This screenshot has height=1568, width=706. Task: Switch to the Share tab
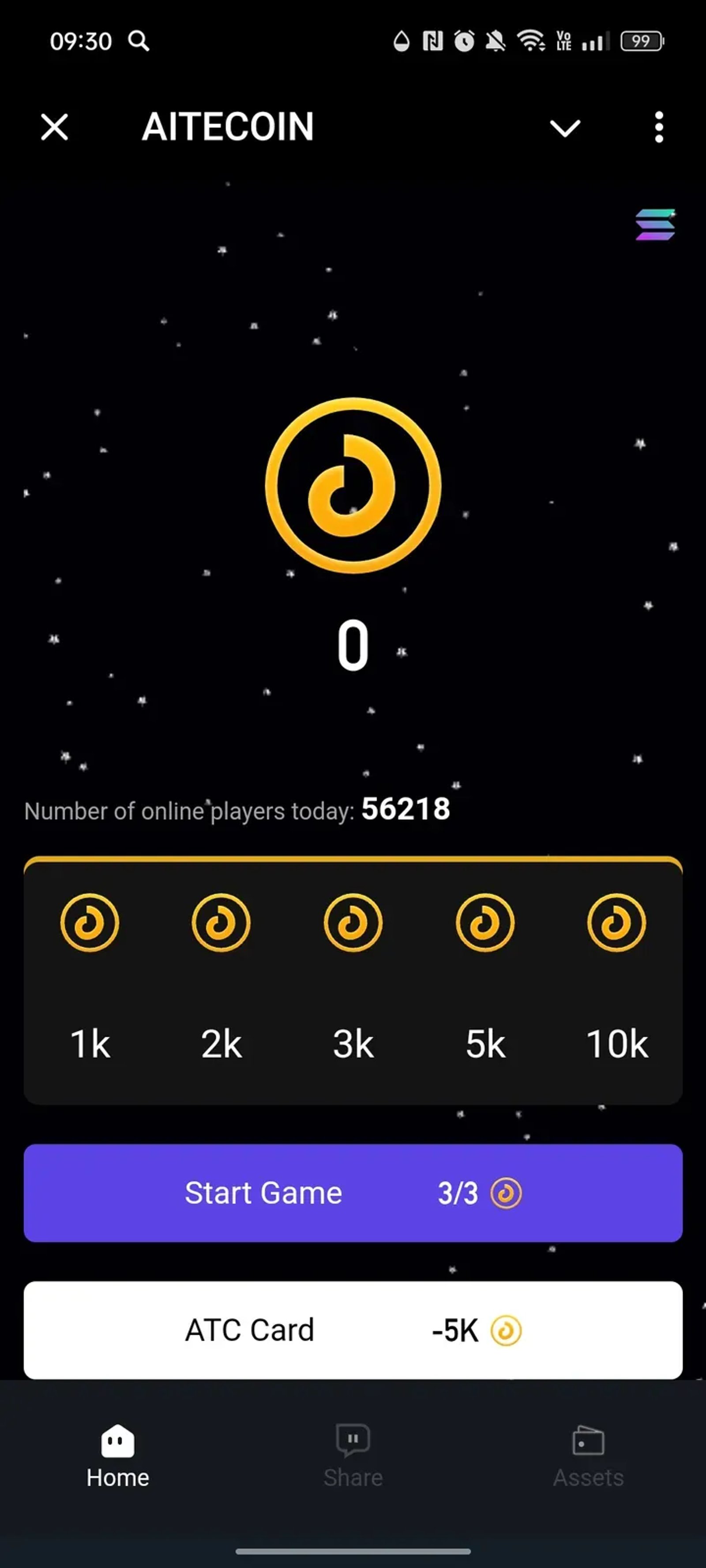353,1455
